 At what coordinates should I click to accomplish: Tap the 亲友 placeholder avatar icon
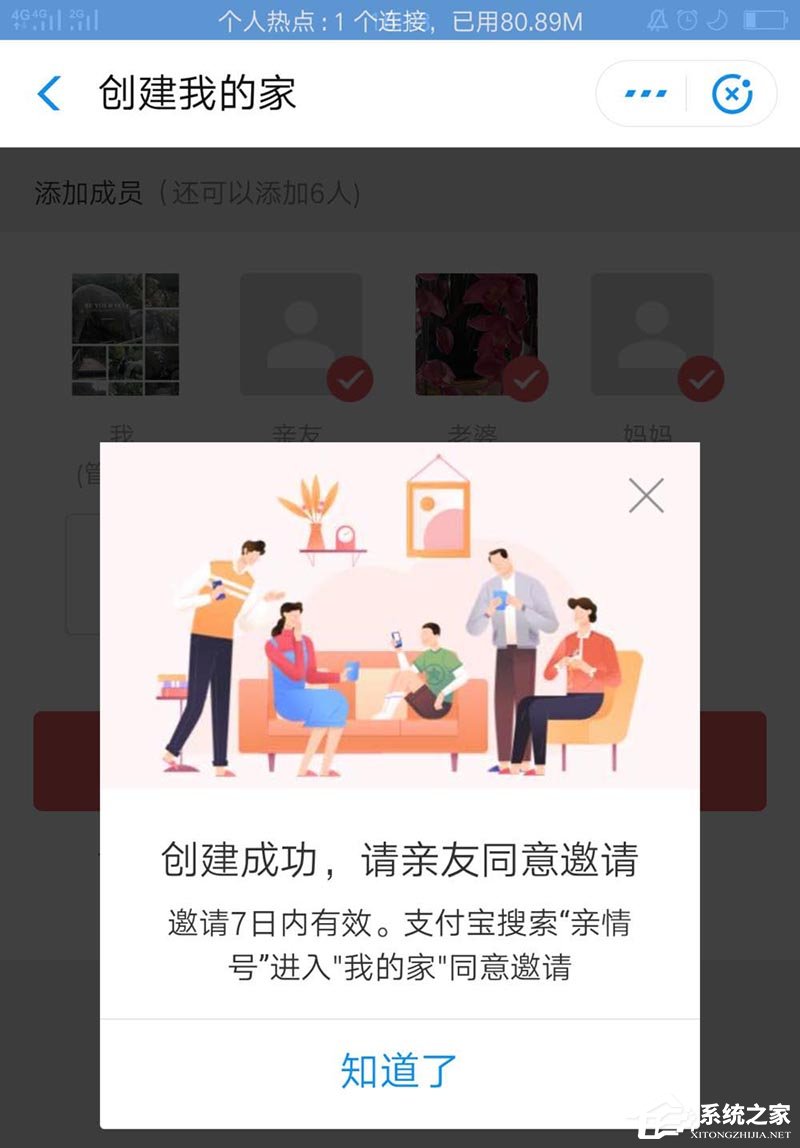pyautogui.click(x=301, y=332)
